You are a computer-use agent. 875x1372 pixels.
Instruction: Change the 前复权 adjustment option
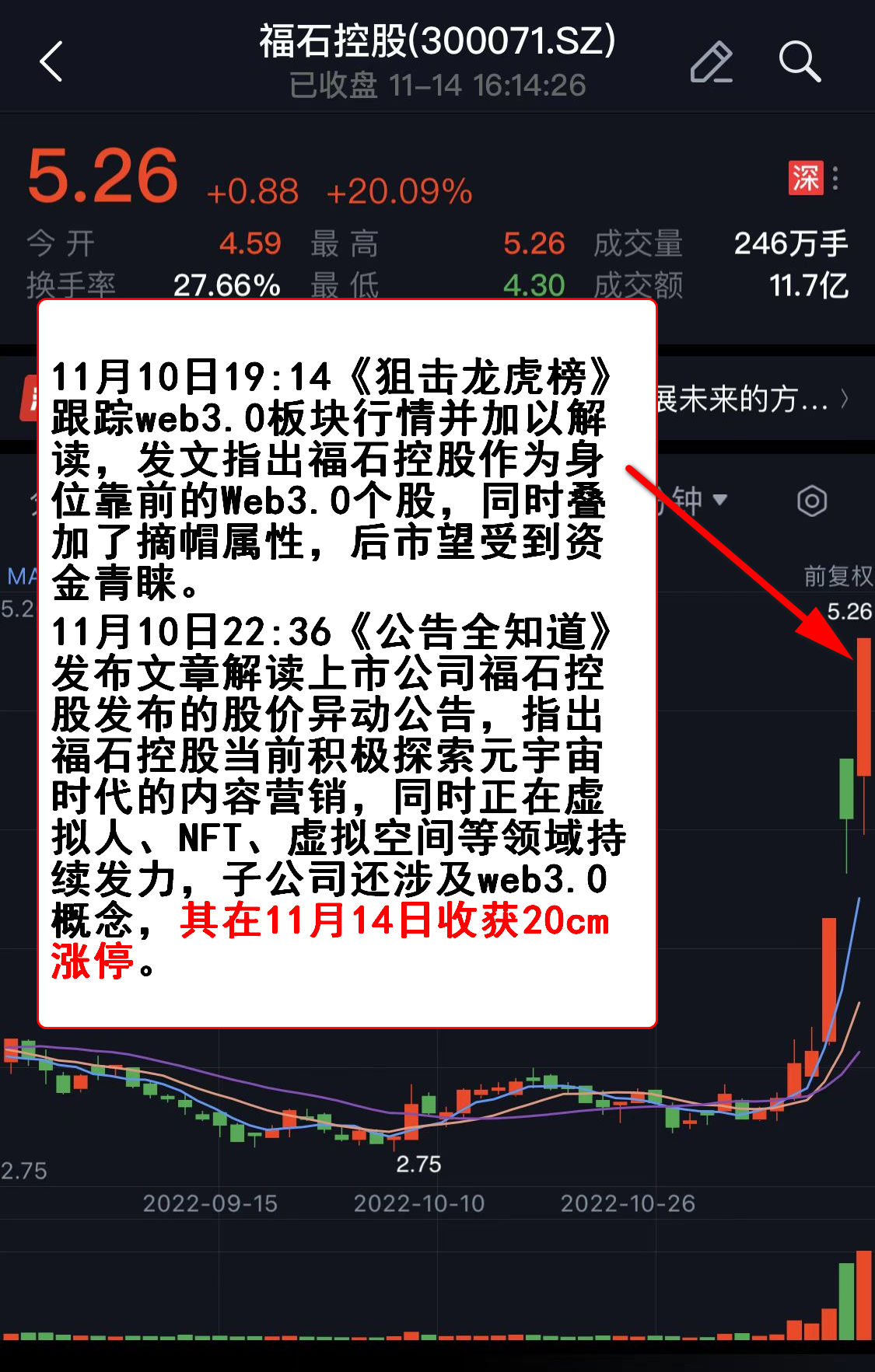pyautogui.click(x=838, y=576)
